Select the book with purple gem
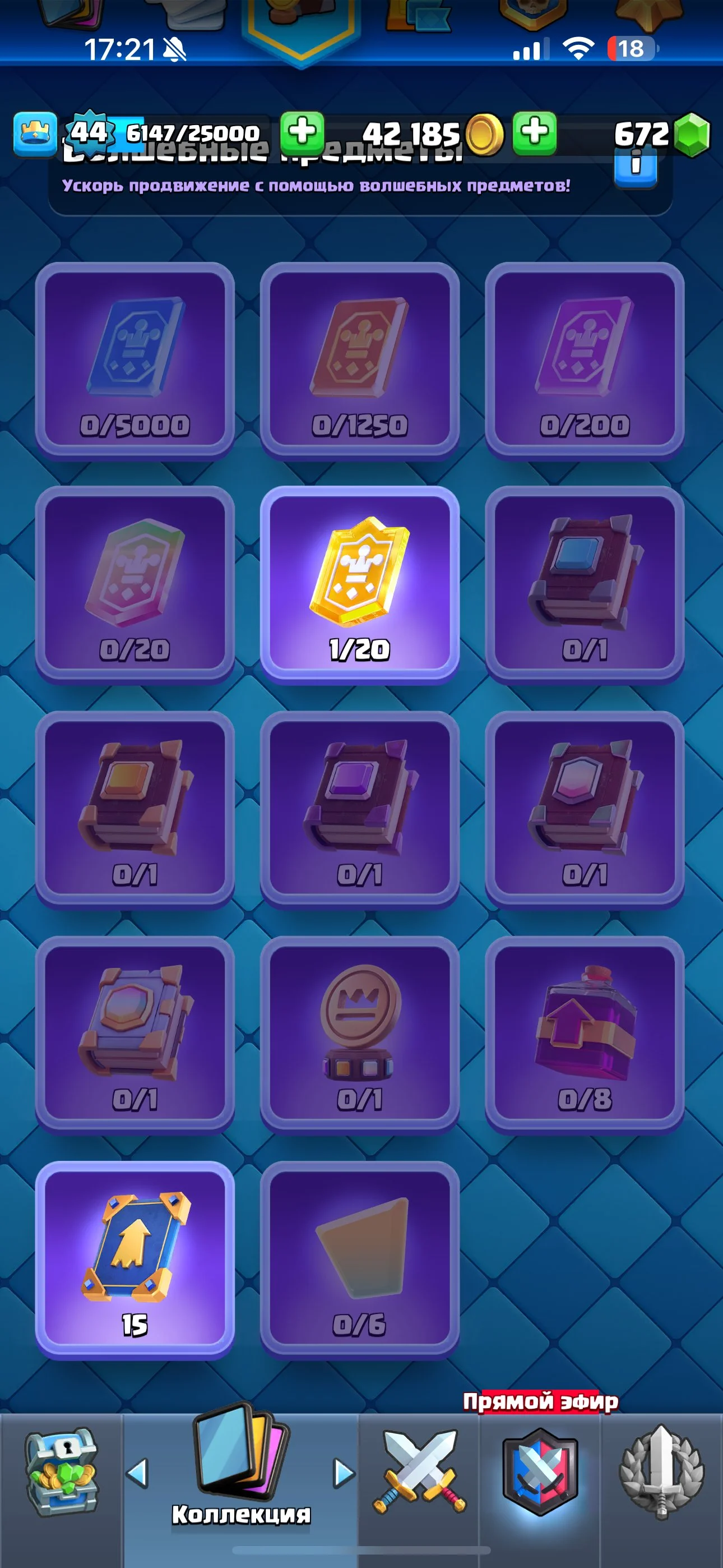Screen dimensions: 723x1568 [360, 810]
